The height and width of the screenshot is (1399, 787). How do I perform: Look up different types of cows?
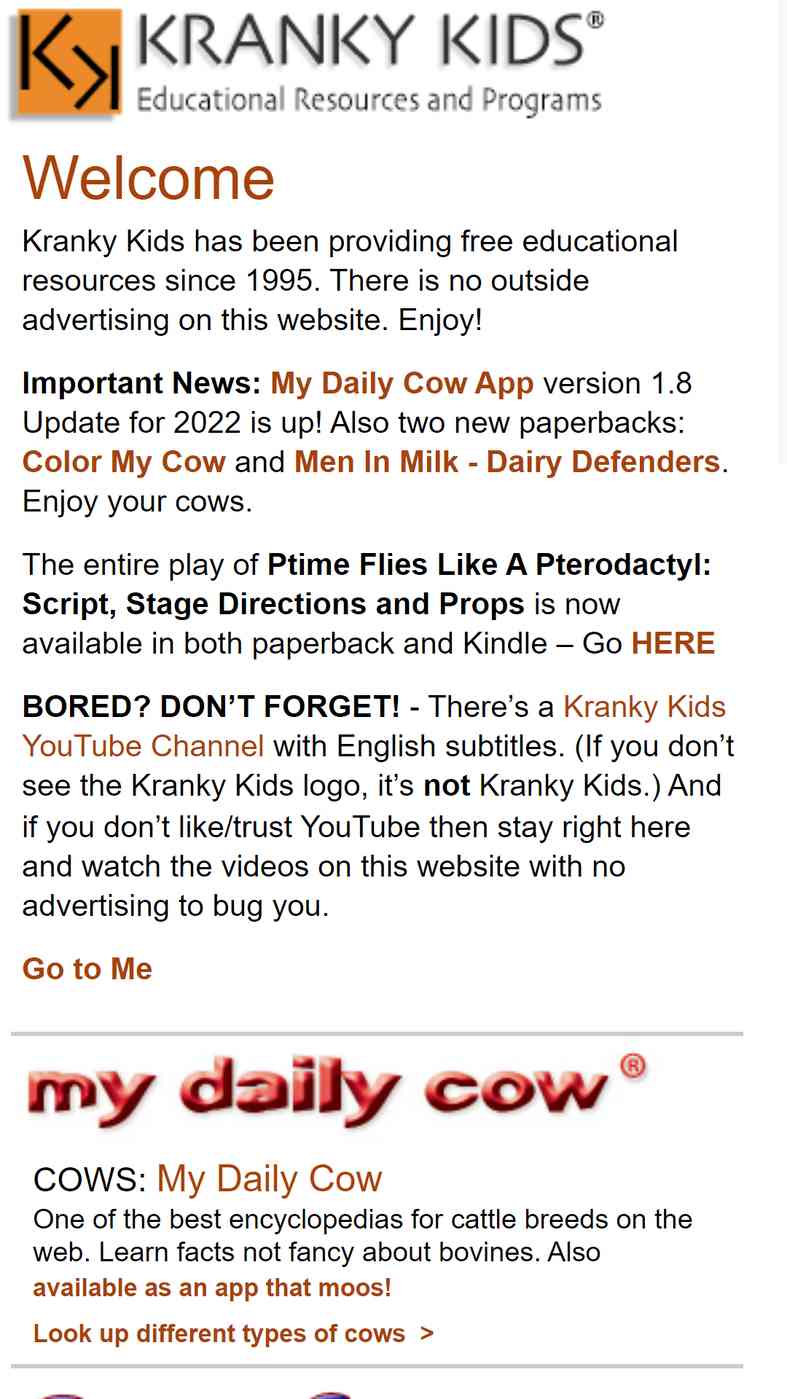tap(232, 1333)
